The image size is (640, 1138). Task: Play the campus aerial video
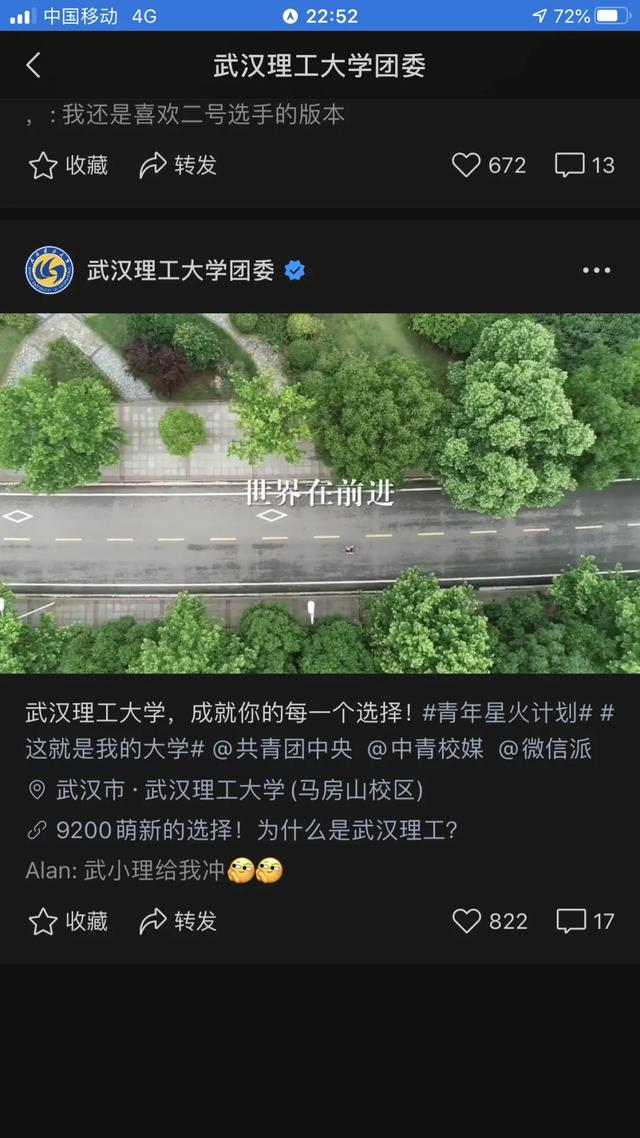[x=320, y=493]
